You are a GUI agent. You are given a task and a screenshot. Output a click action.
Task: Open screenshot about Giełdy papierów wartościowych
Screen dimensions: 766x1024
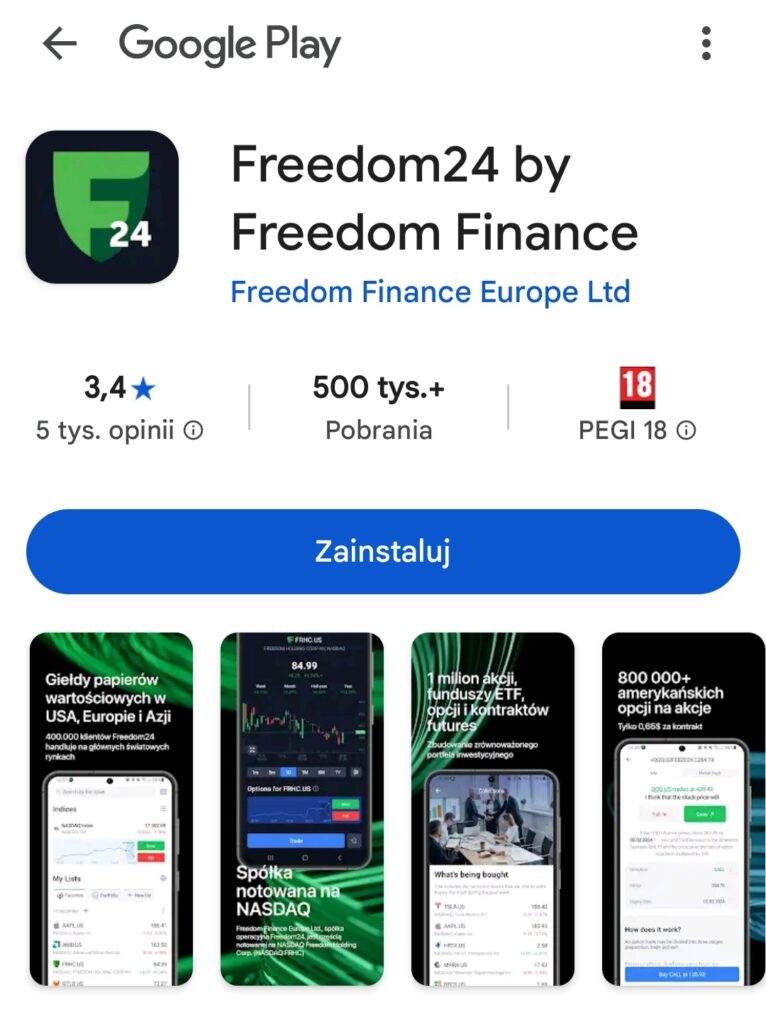(111, 808)
